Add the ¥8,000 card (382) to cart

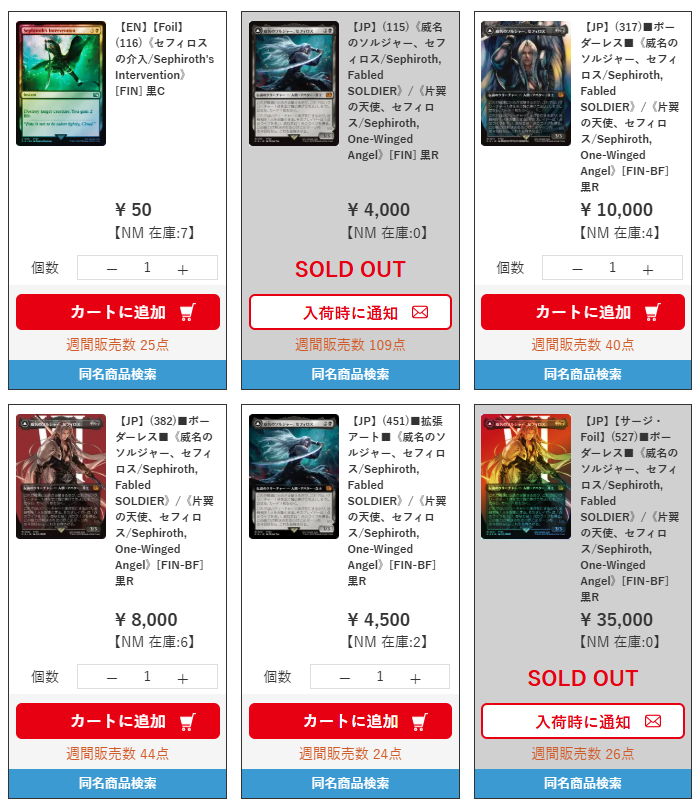[117, 721]
